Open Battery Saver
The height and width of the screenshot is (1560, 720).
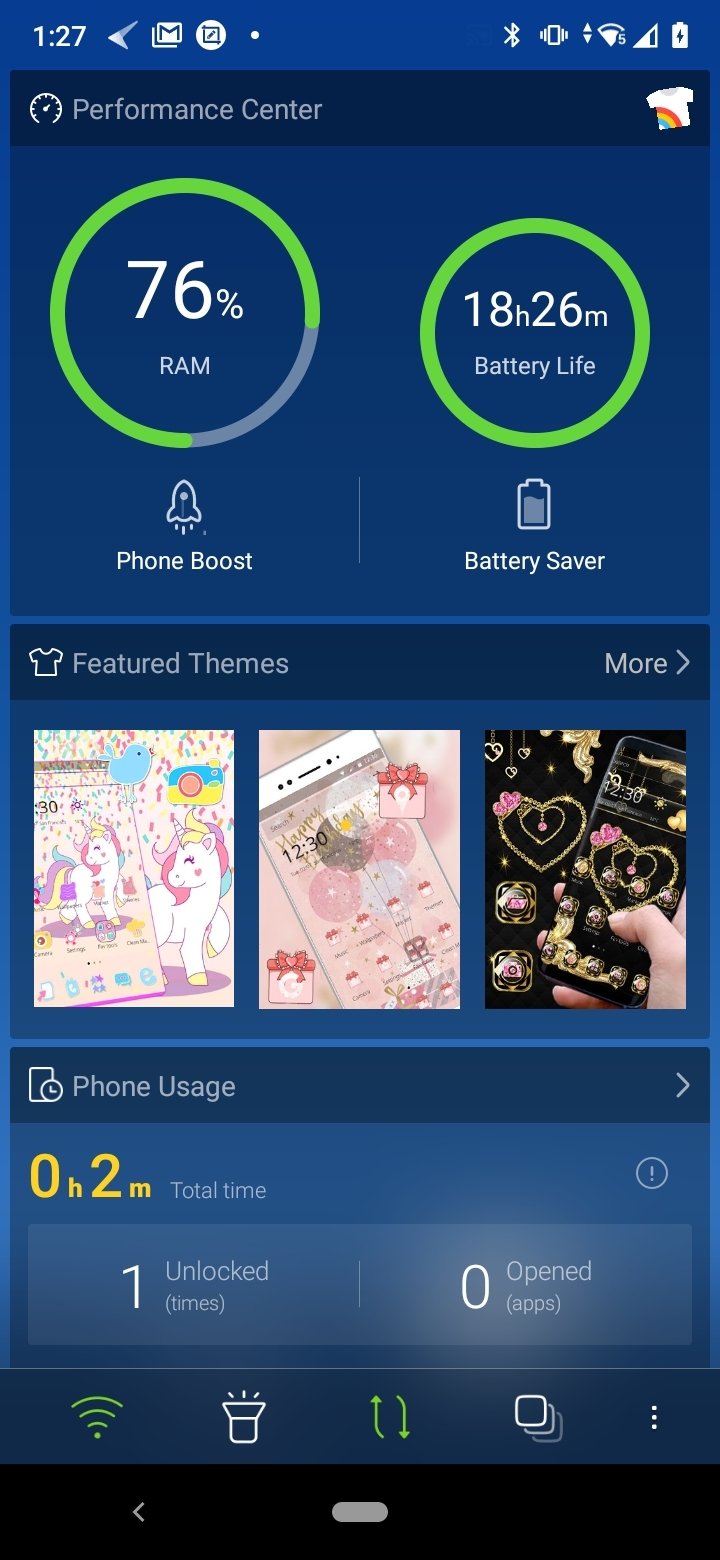(534, 526)
